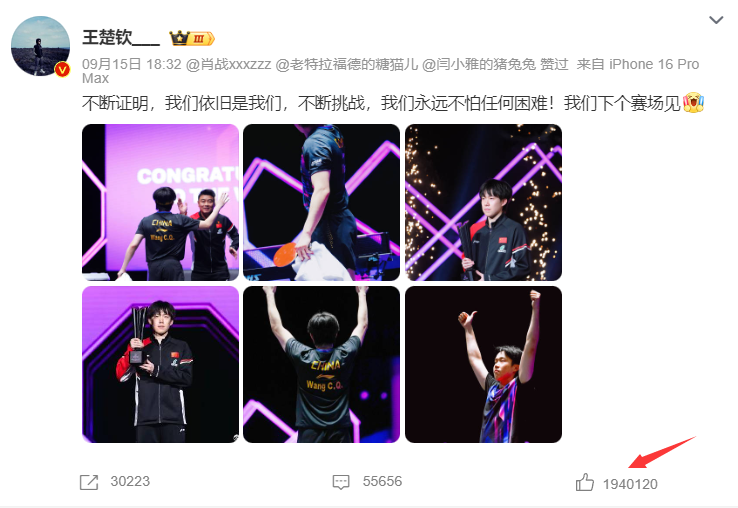738x508 pixels.
Task: View photo with sparkling fireworks background
Action: pos(483,202)
